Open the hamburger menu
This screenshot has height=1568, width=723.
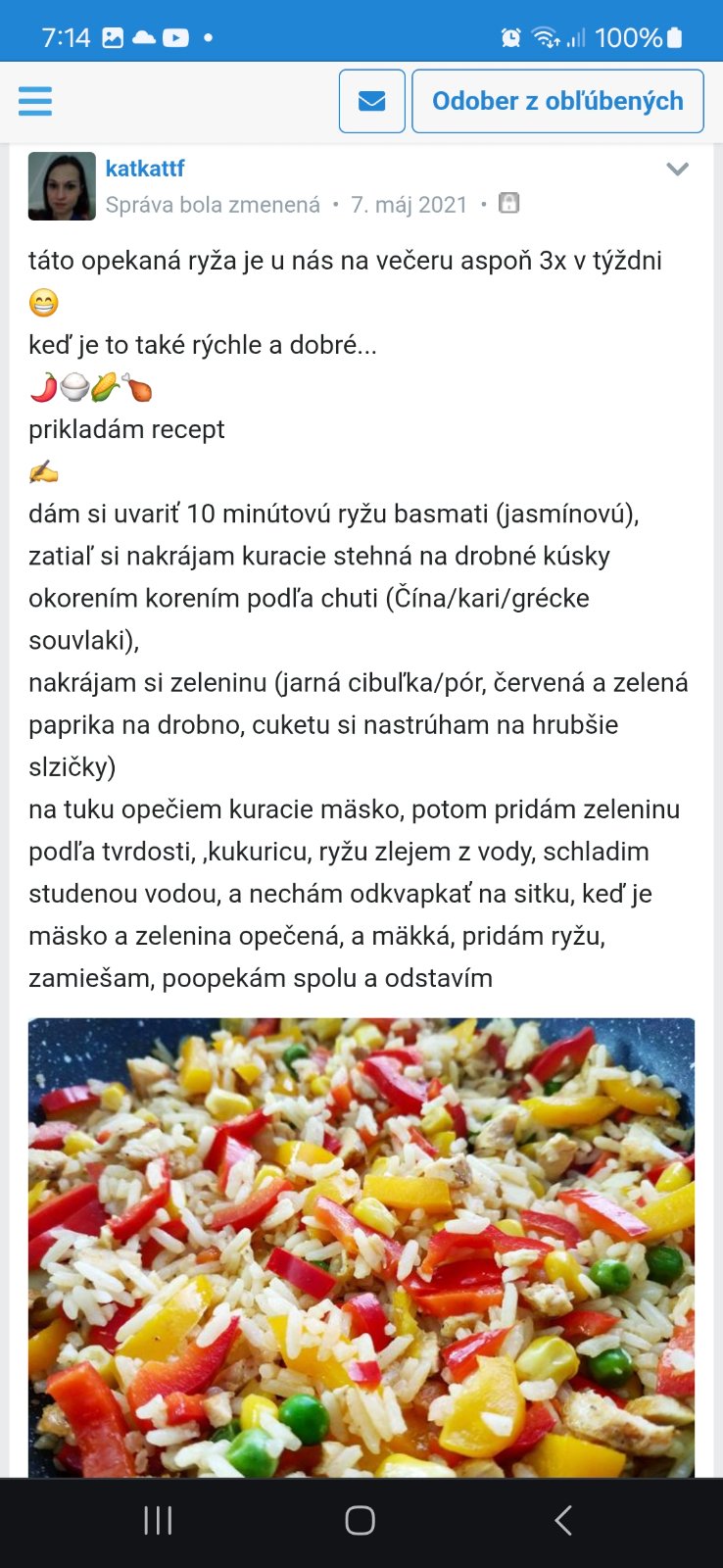35,101
